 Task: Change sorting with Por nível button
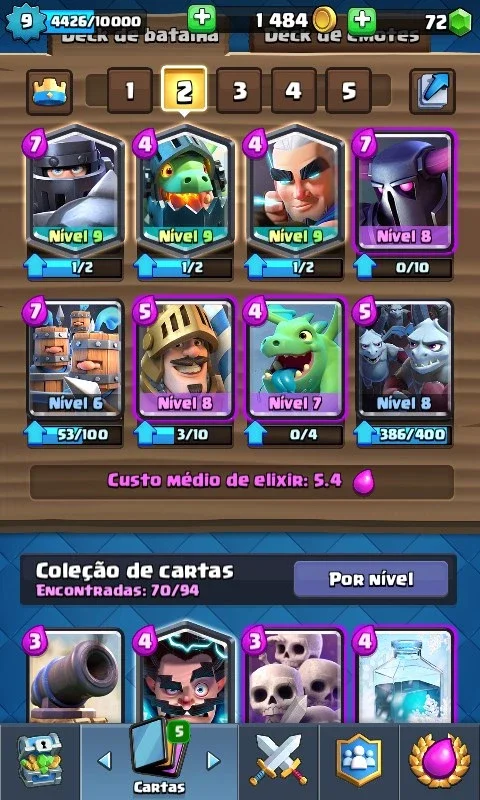coord(371,579)
